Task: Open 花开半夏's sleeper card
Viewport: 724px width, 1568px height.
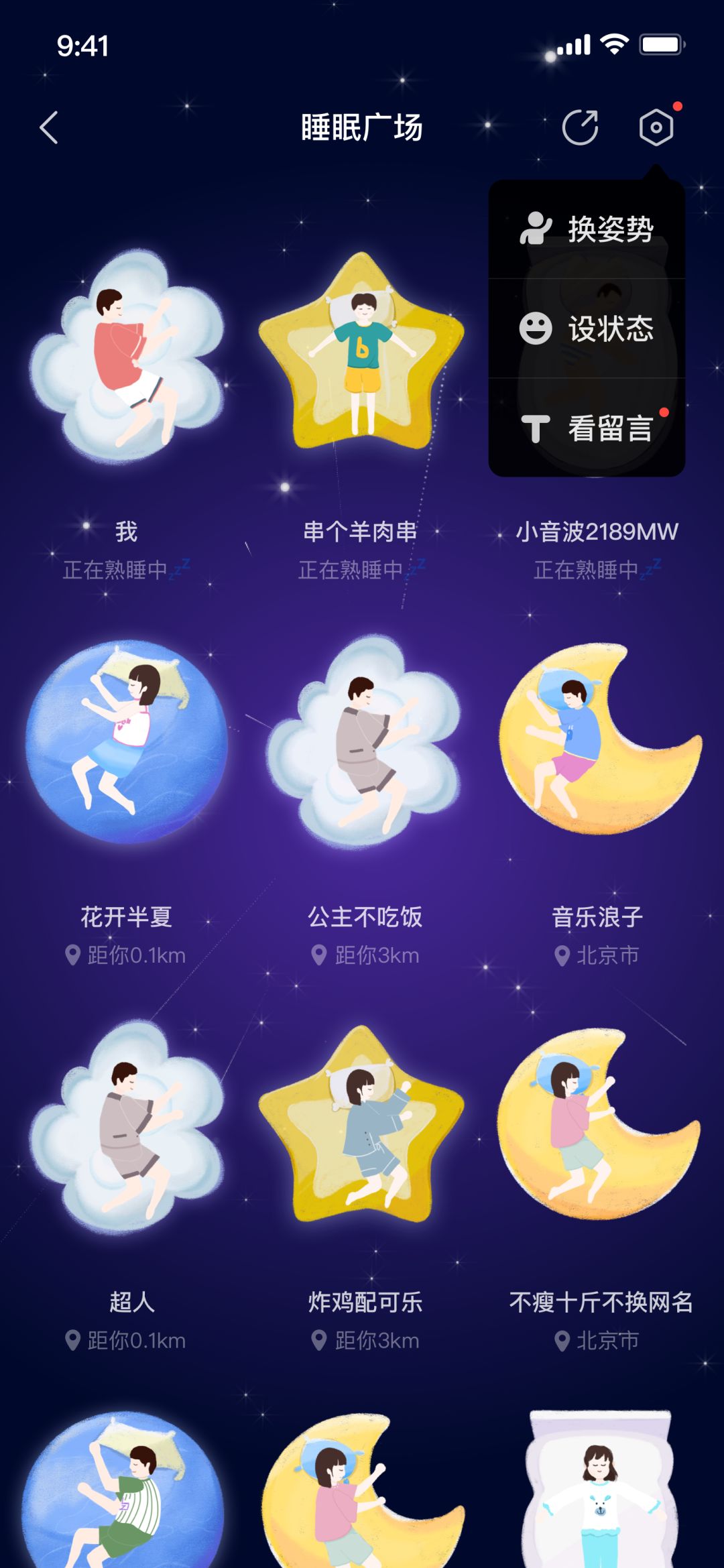Action: pos(127,741)
